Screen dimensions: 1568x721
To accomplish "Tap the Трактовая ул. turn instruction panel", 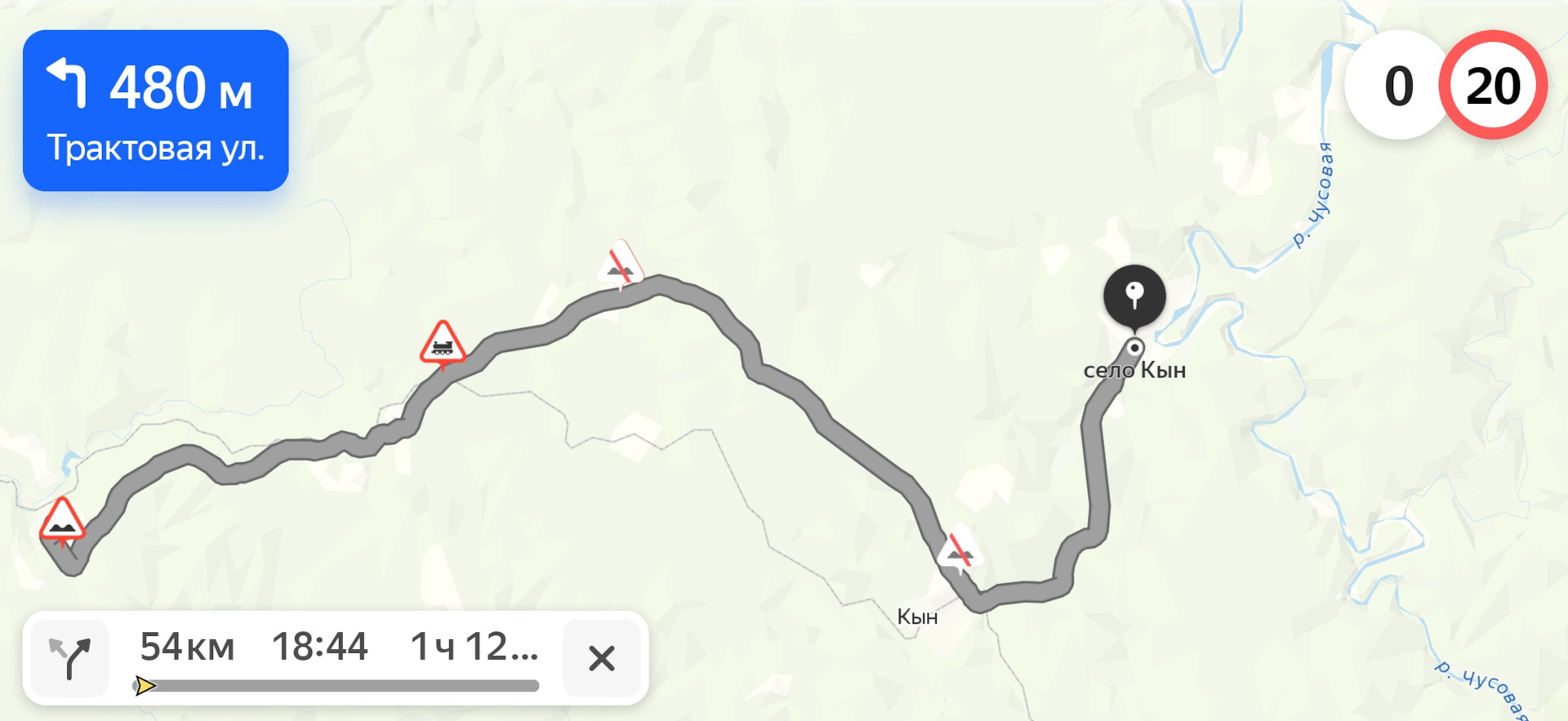I will click(156, 111).
